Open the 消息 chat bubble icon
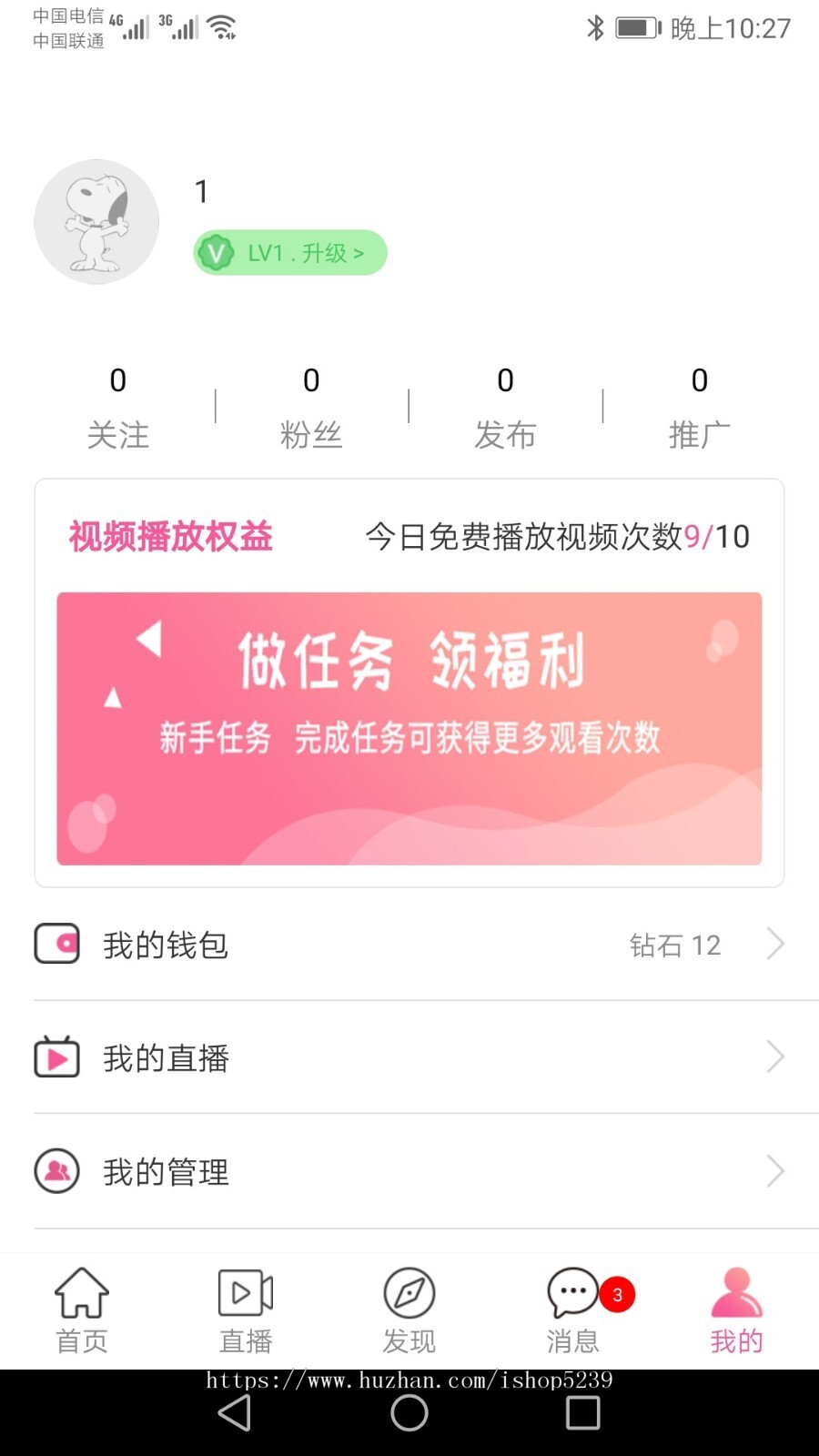The image size is (819, 1456). pyautogui.click(x=572, y=1292)
